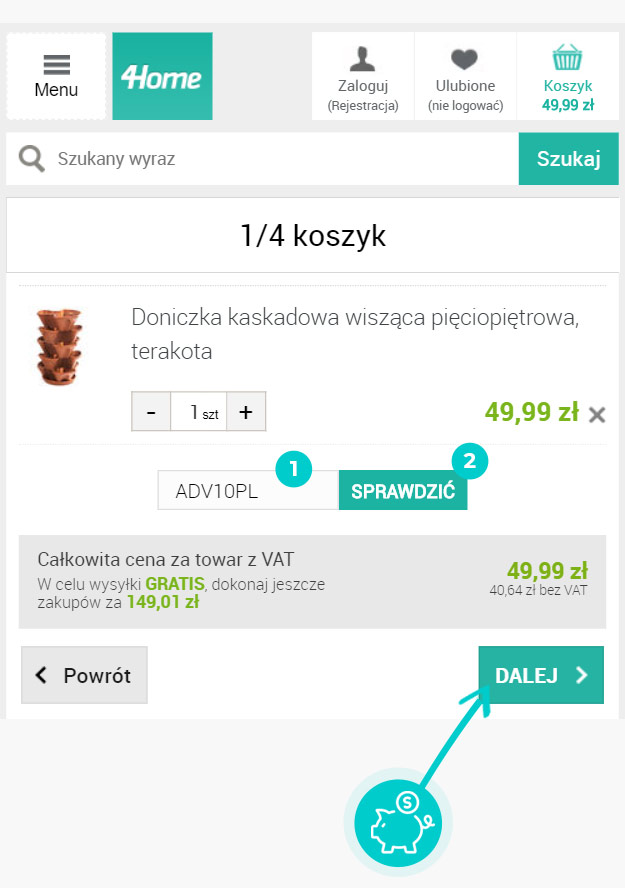Go back with Powrót
The image size is (625, 888).
pos(84,675)
